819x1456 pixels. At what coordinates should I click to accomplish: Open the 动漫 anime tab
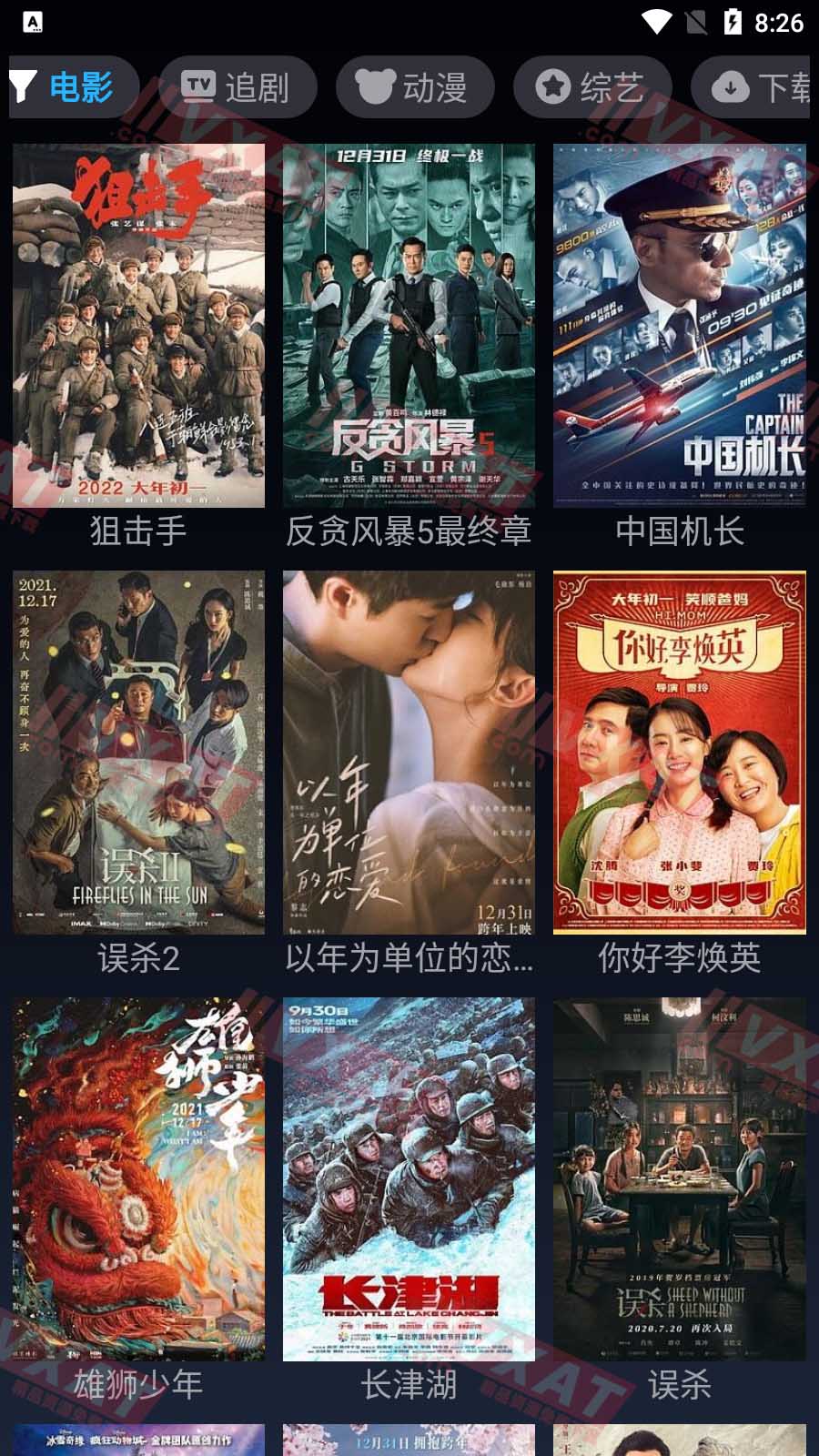pos(415,87)
